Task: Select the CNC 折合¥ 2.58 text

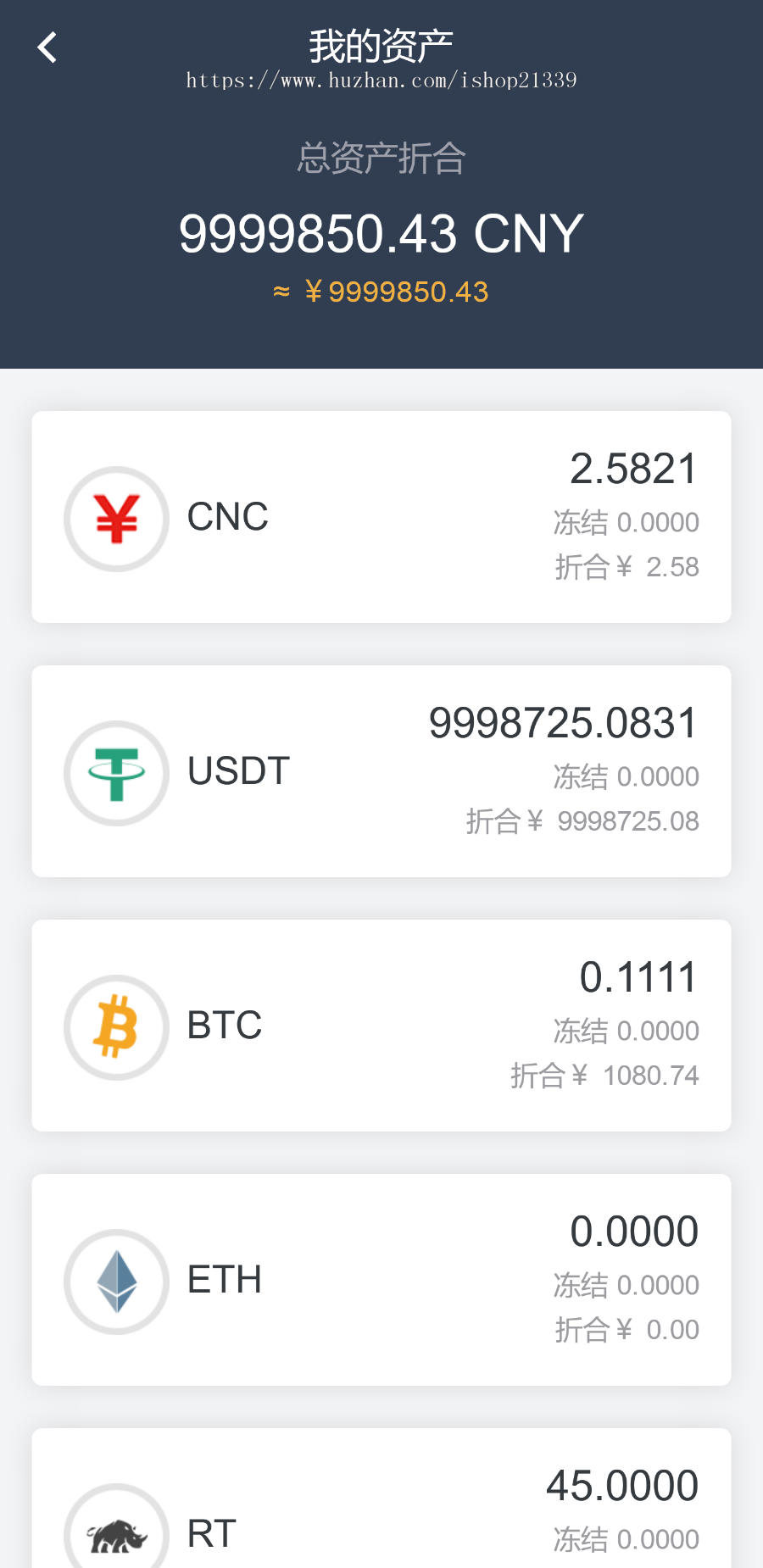Action: [x=627, y=566]
